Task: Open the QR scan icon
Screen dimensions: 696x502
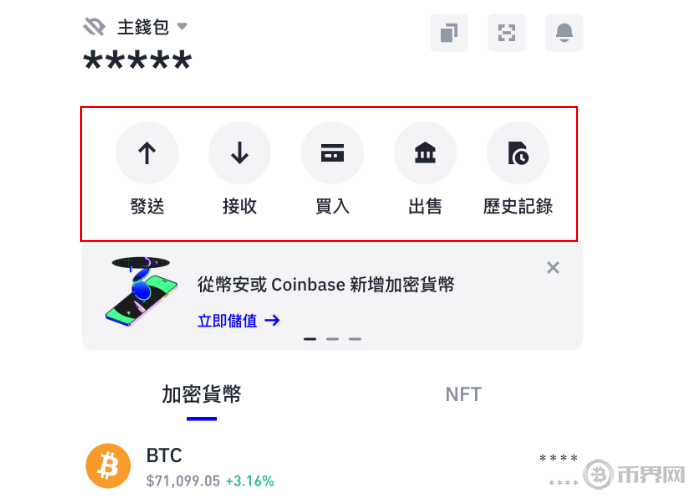Action: tap(506, 33)
